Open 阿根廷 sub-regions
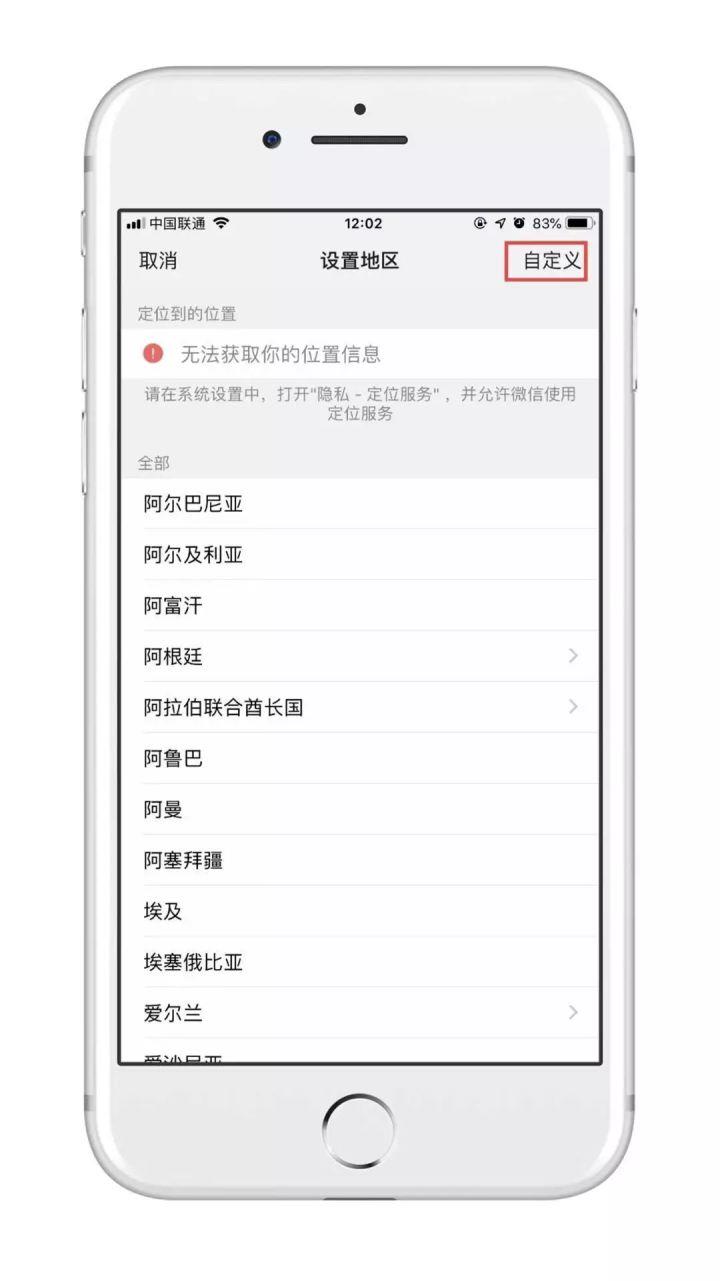 coord(360,657)
